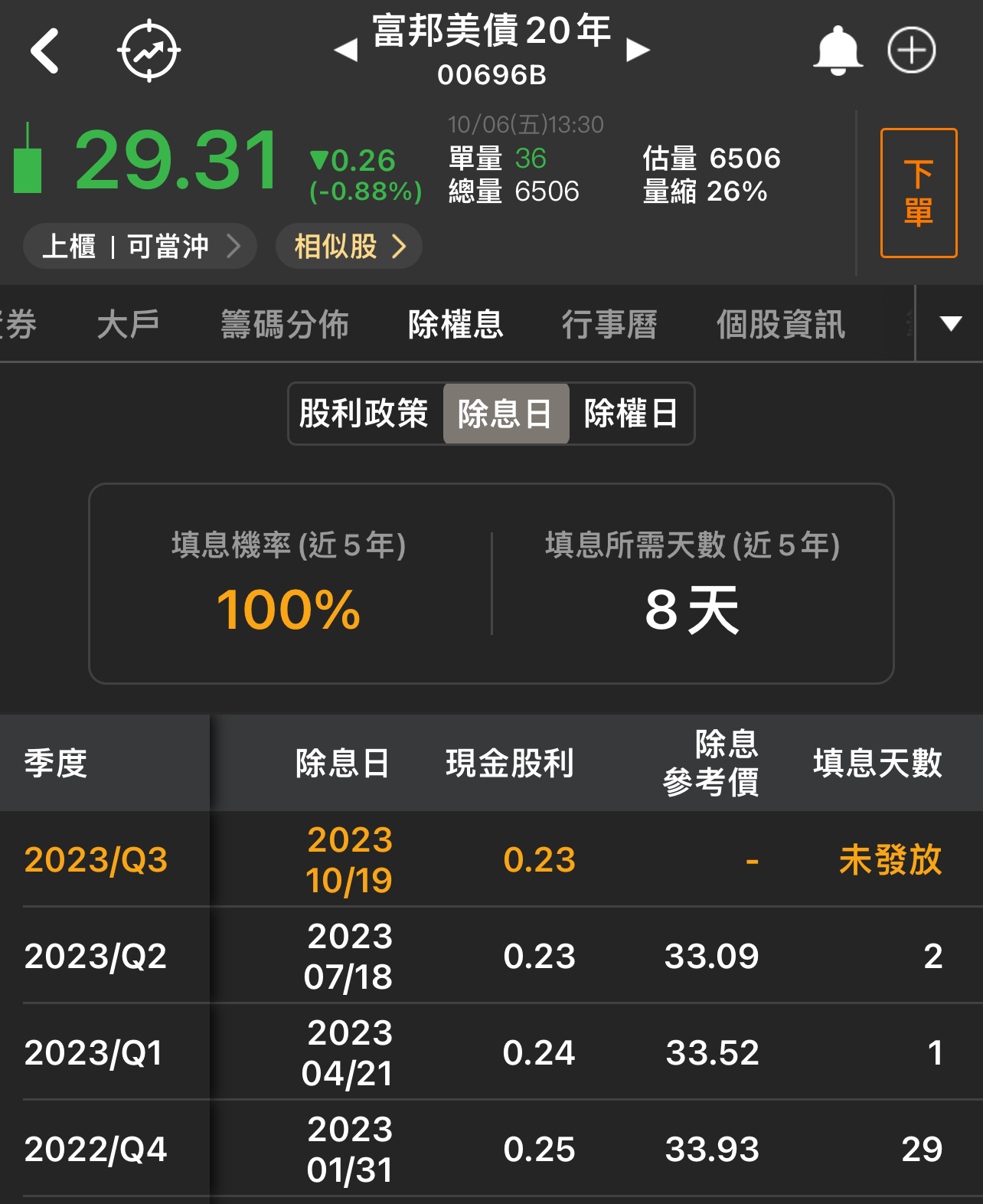Switch to the 個股資訊 tab
983x1204 pixels.
pyautogui.click(x=781, y=324)
